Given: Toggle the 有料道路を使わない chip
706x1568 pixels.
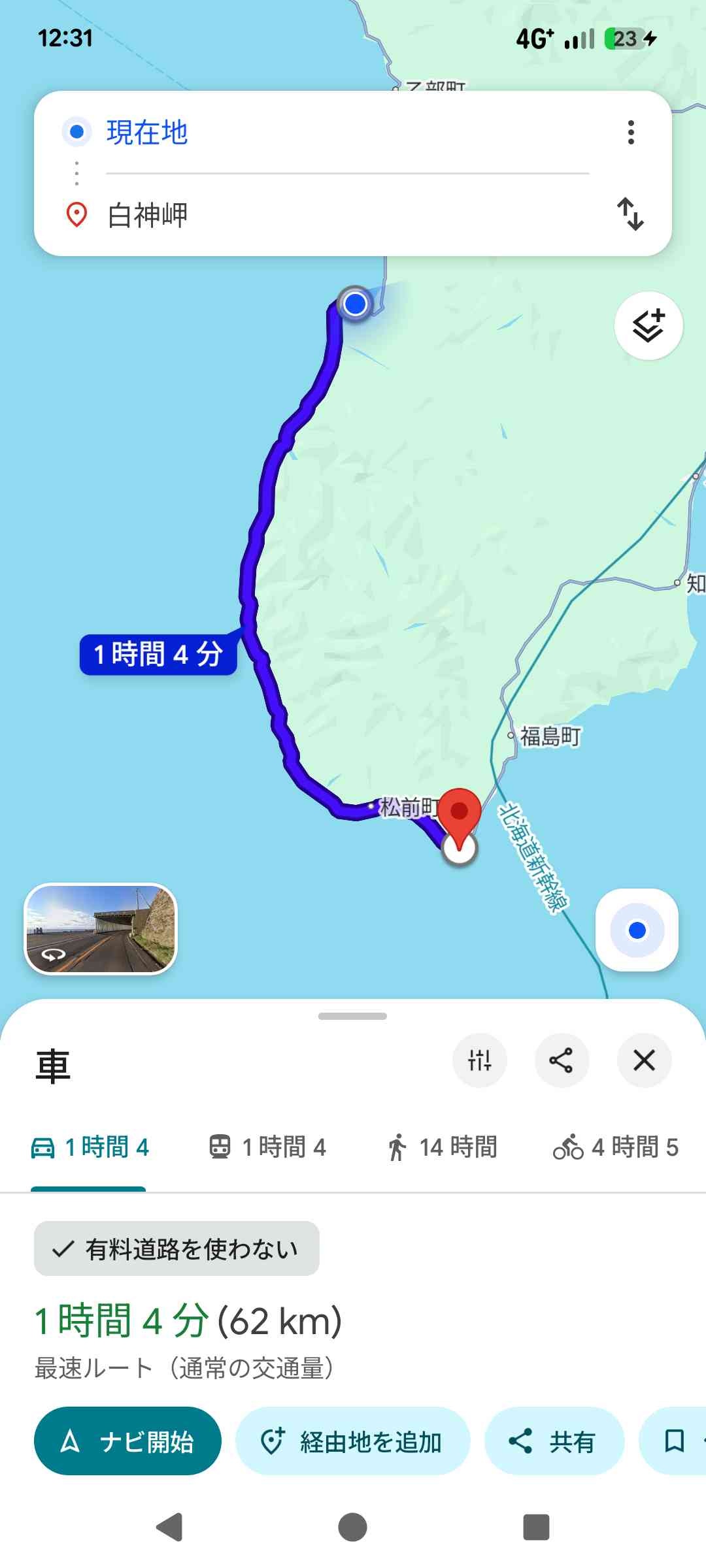Looking at the screenshot, I should click(176, 1249).
